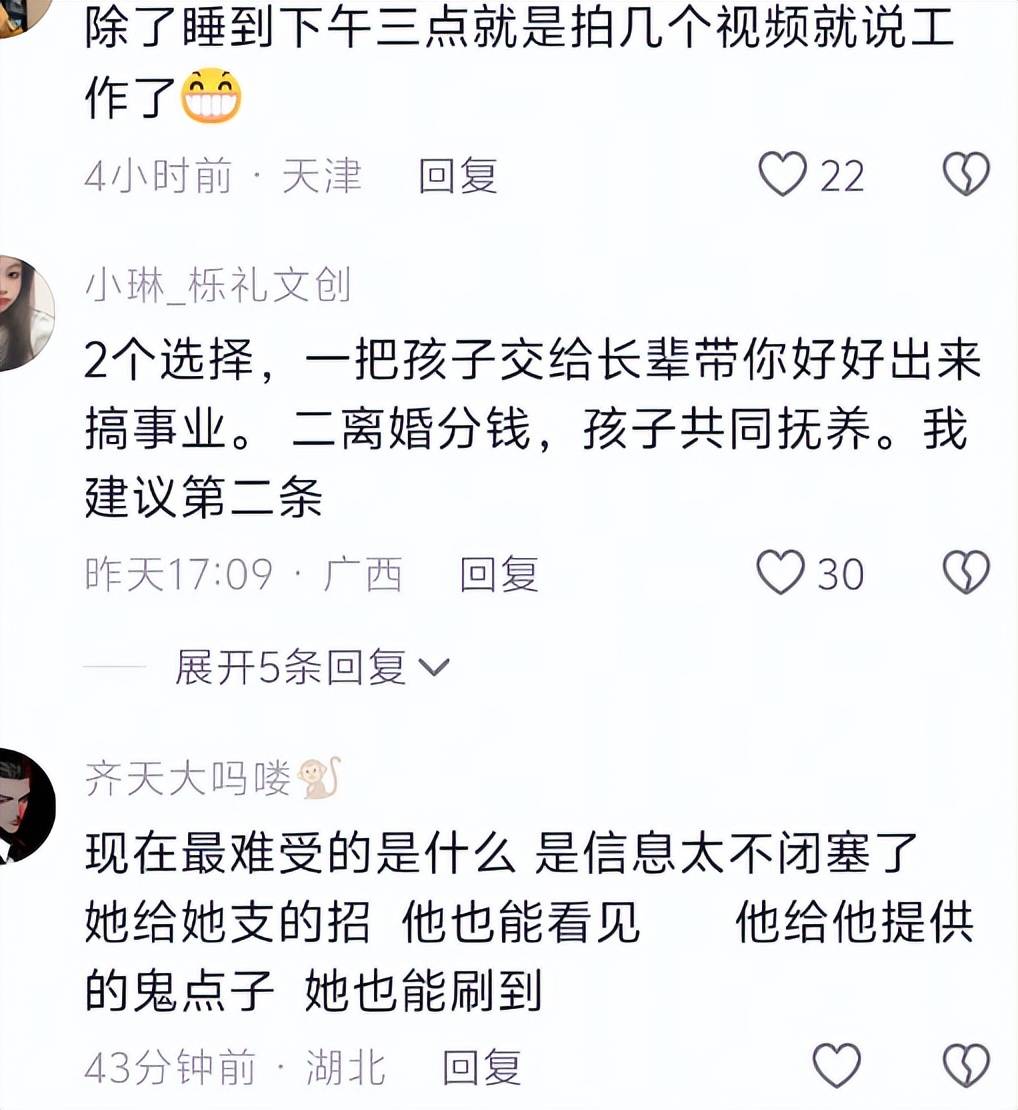
Task: Dislike the comment posted from 天津
Action: coord(966,175)
